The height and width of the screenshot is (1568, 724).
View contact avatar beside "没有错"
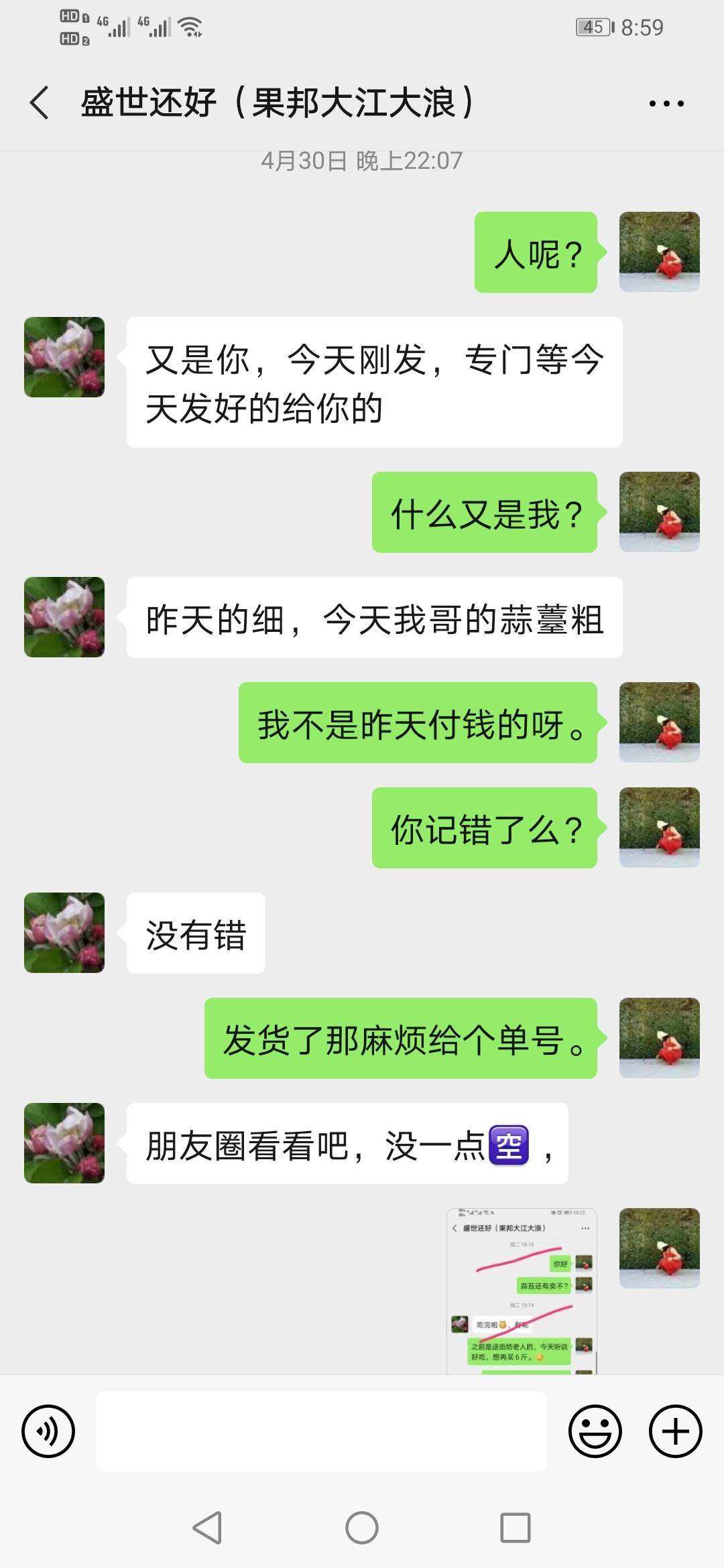pyautogui.click(x=64, y=932)
